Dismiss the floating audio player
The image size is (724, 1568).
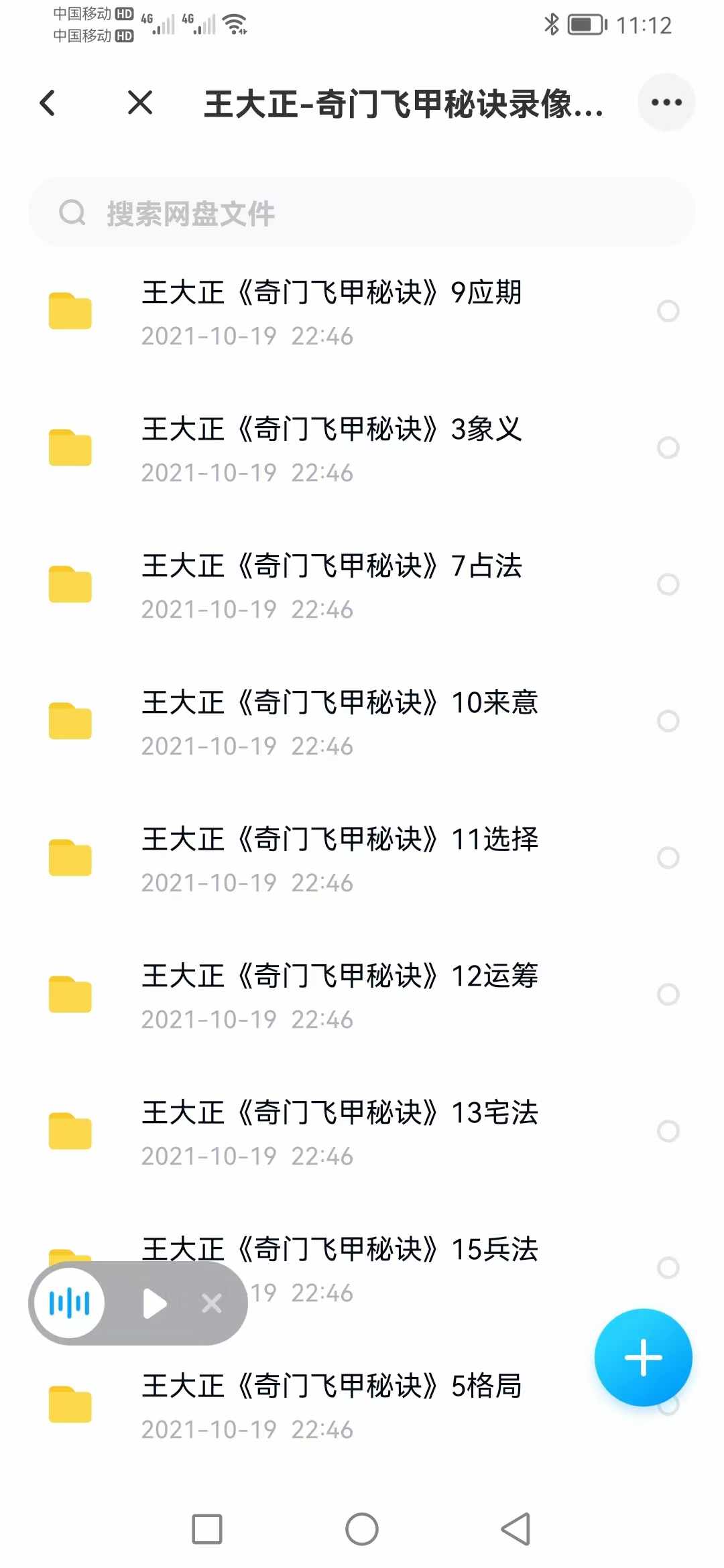(x=212, y=1303)
